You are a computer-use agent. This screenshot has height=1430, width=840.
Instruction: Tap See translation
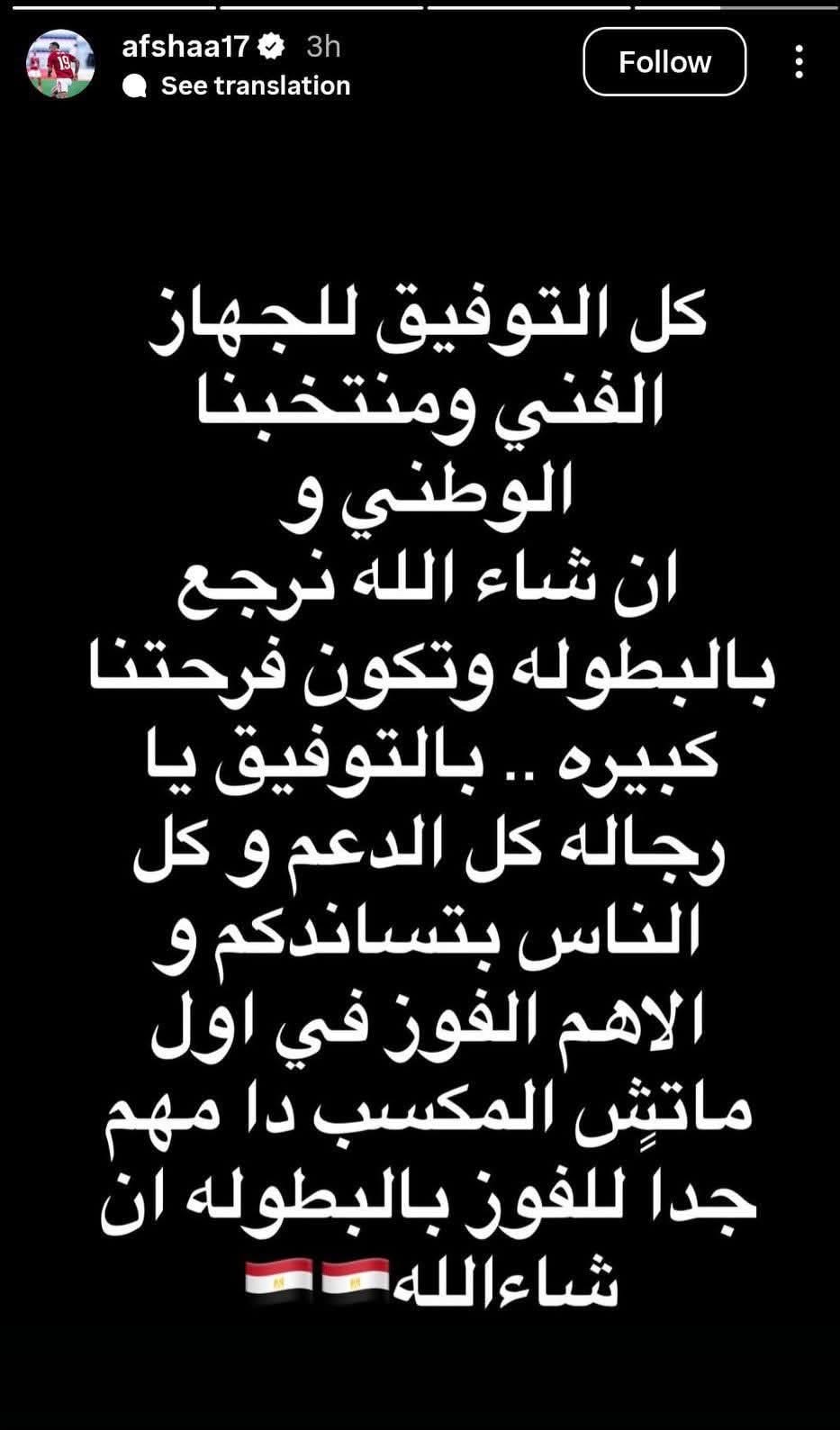point(255,86)
